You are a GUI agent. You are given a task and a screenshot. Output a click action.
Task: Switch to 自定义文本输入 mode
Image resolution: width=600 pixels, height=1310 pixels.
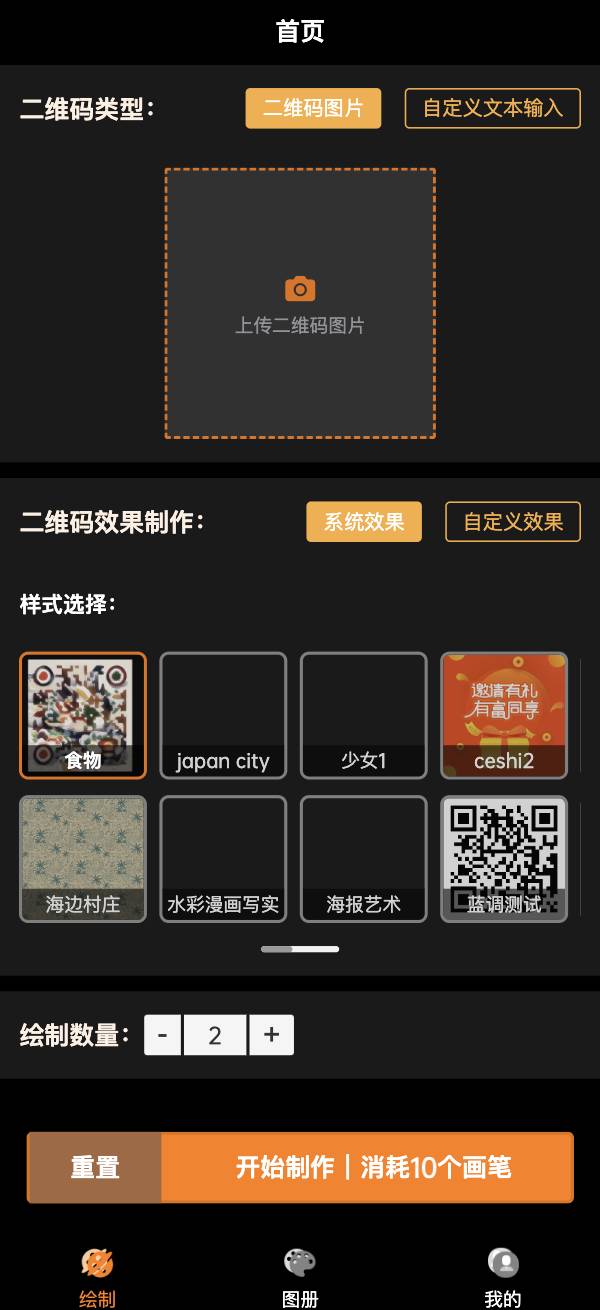click(x=492, y=108)
